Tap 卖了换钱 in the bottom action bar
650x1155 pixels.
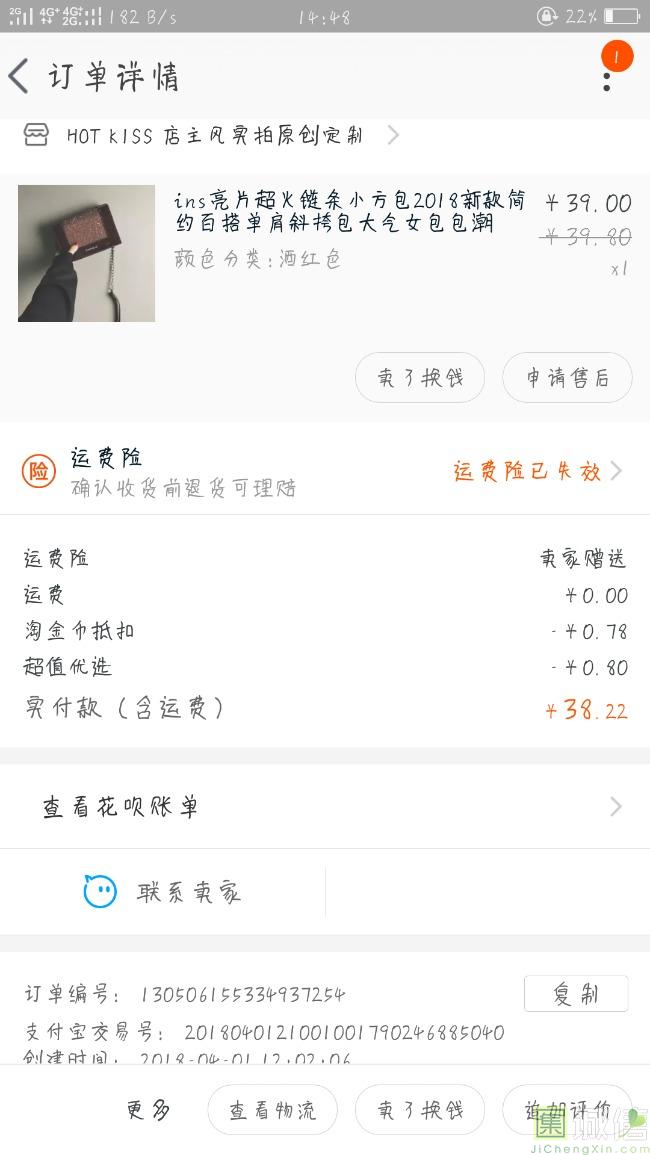420,1110
